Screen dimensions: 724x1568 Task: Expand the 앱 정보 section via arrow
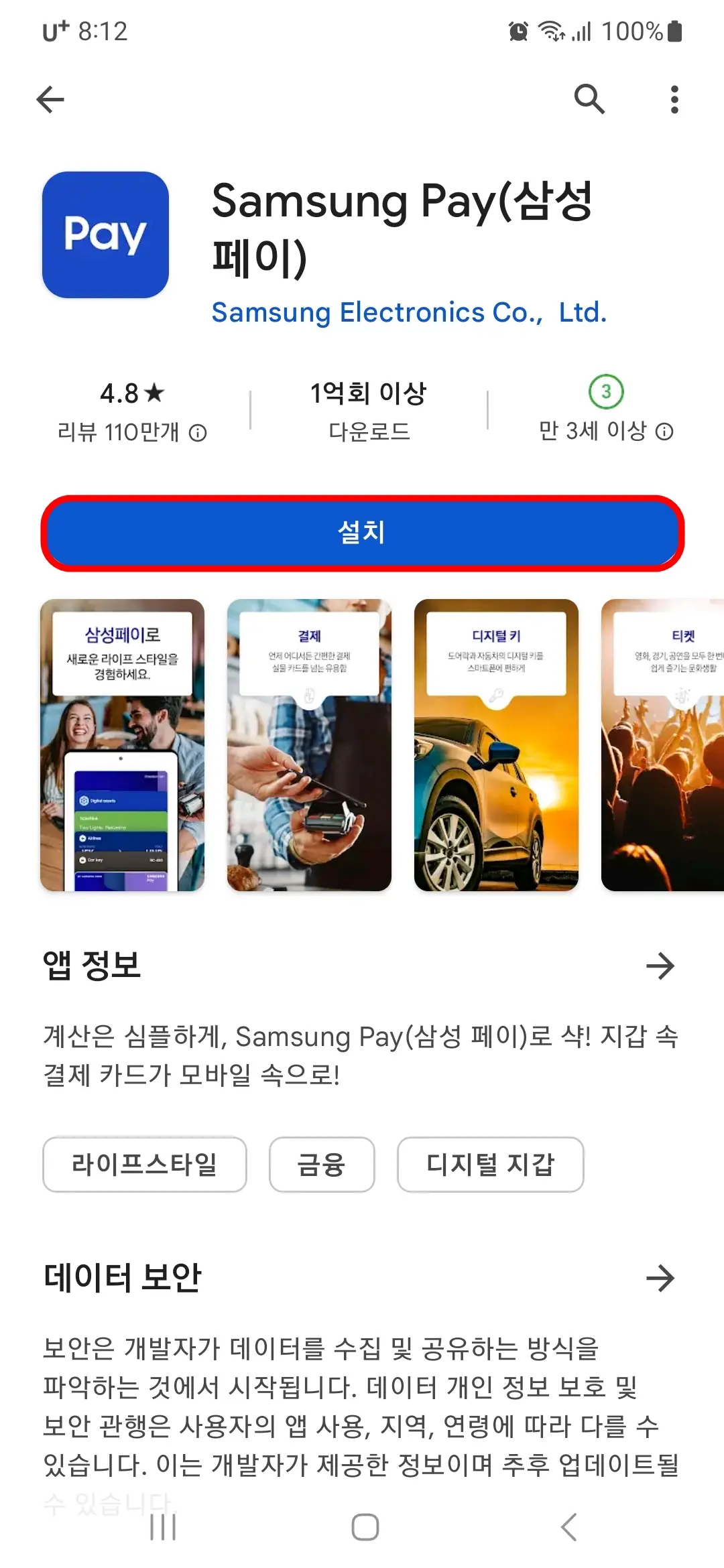[x=662, y=965]
